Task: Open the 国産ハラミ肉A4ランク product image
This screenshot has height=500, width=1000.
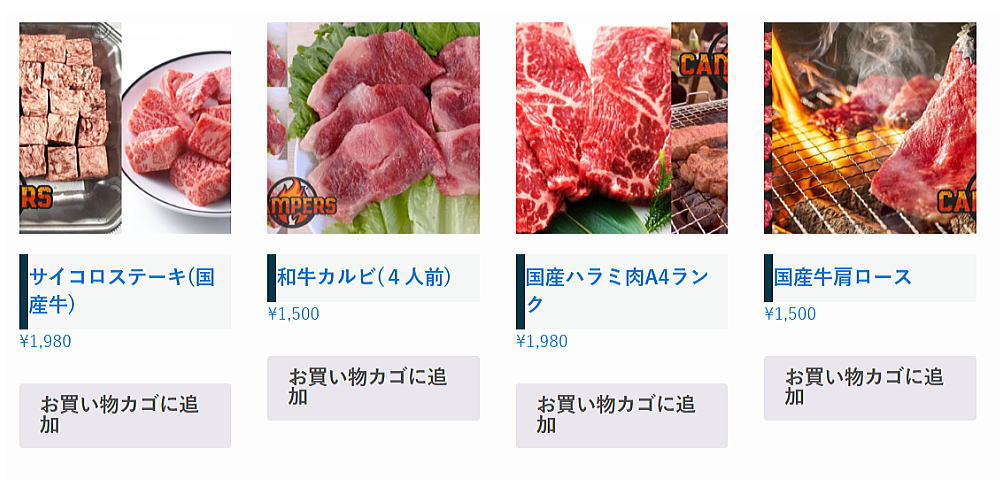Action: [621, 128]
